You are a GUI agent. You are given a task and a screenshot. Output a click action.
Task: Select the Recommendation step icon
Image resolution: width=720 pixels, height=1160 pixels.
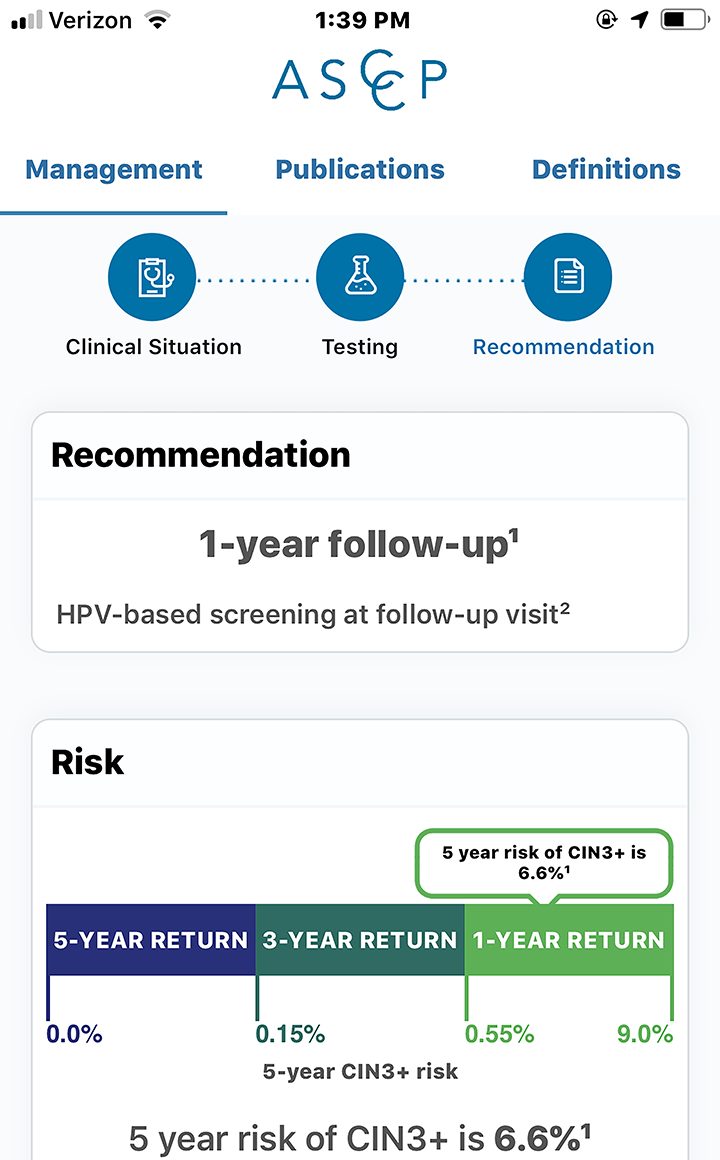pos(568,277)
